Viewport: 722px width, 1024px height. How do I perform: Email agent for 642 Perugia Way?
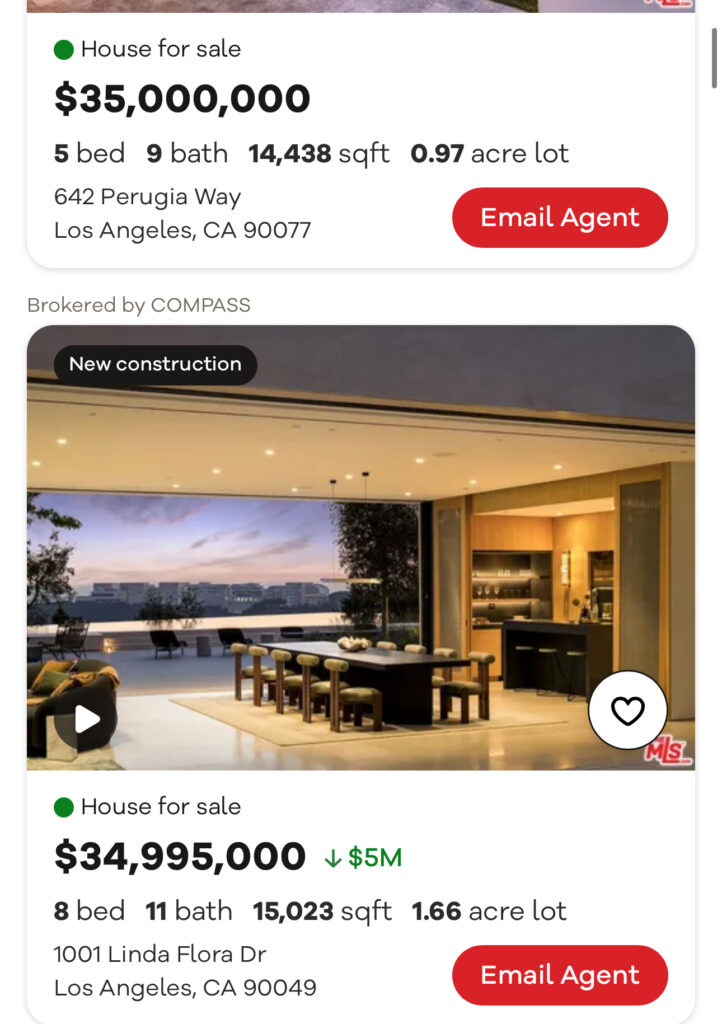[x=559, y=218]
